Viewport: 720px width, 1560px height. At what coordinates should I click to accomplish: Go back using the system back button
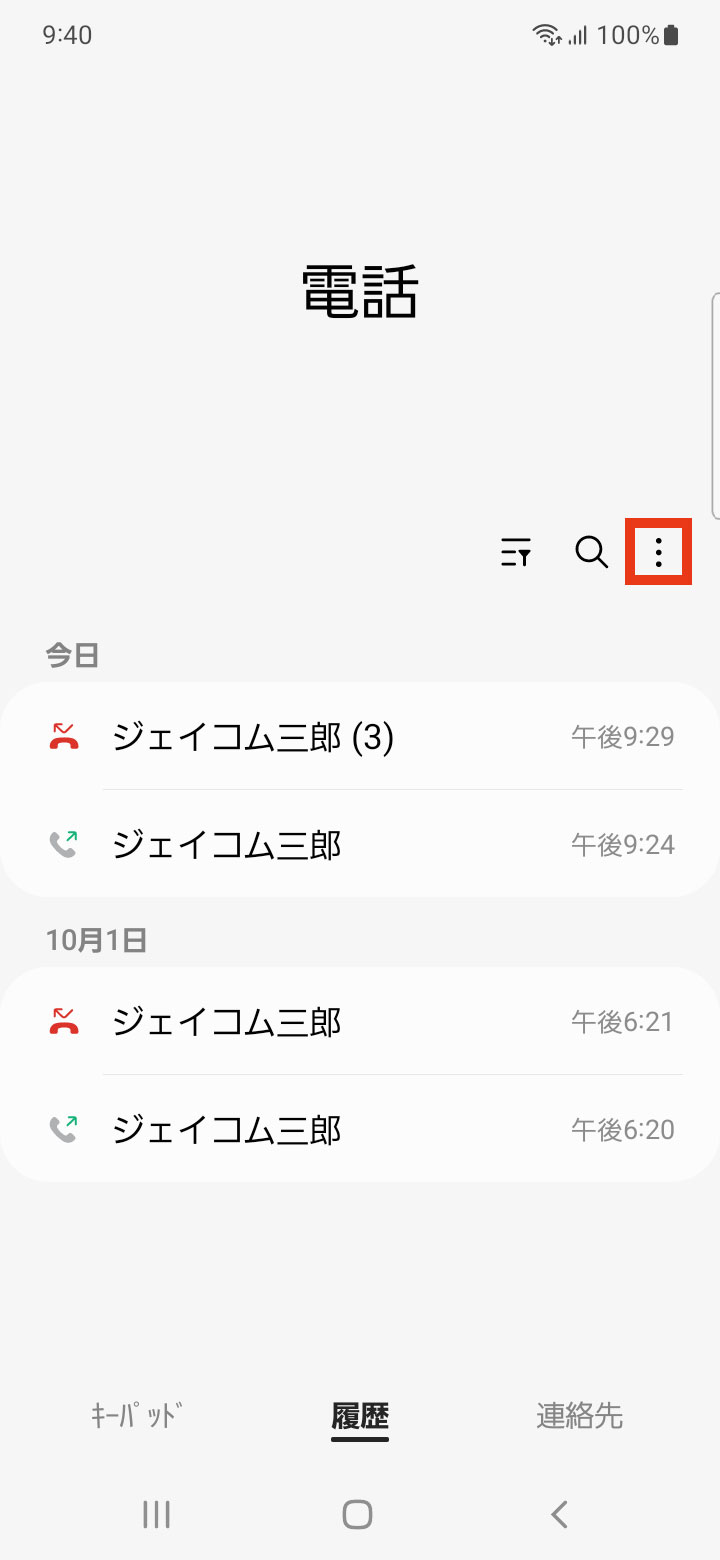[x=560, y=1514]
